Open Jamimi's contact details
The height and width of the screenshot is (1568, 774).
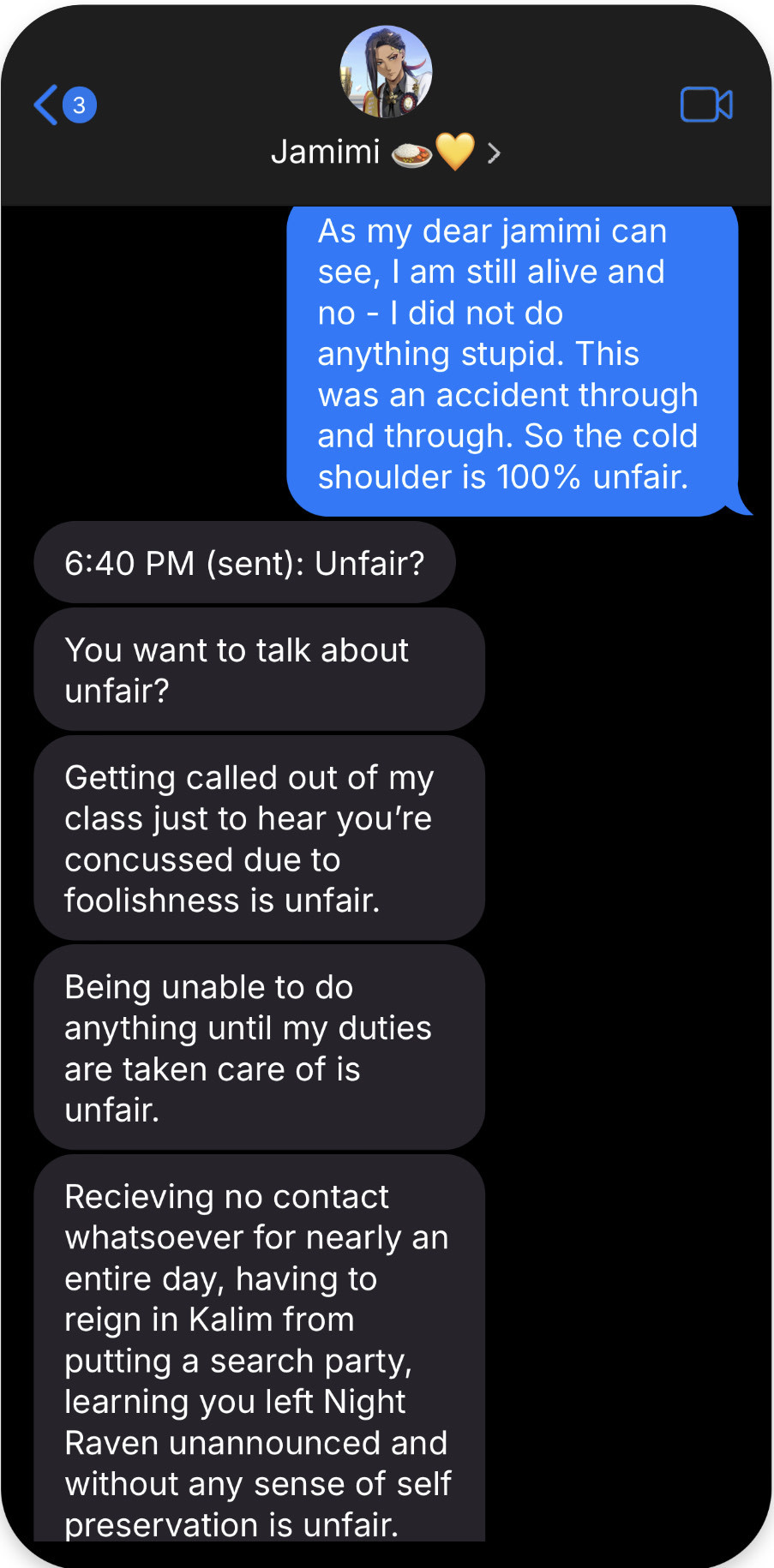386,153
